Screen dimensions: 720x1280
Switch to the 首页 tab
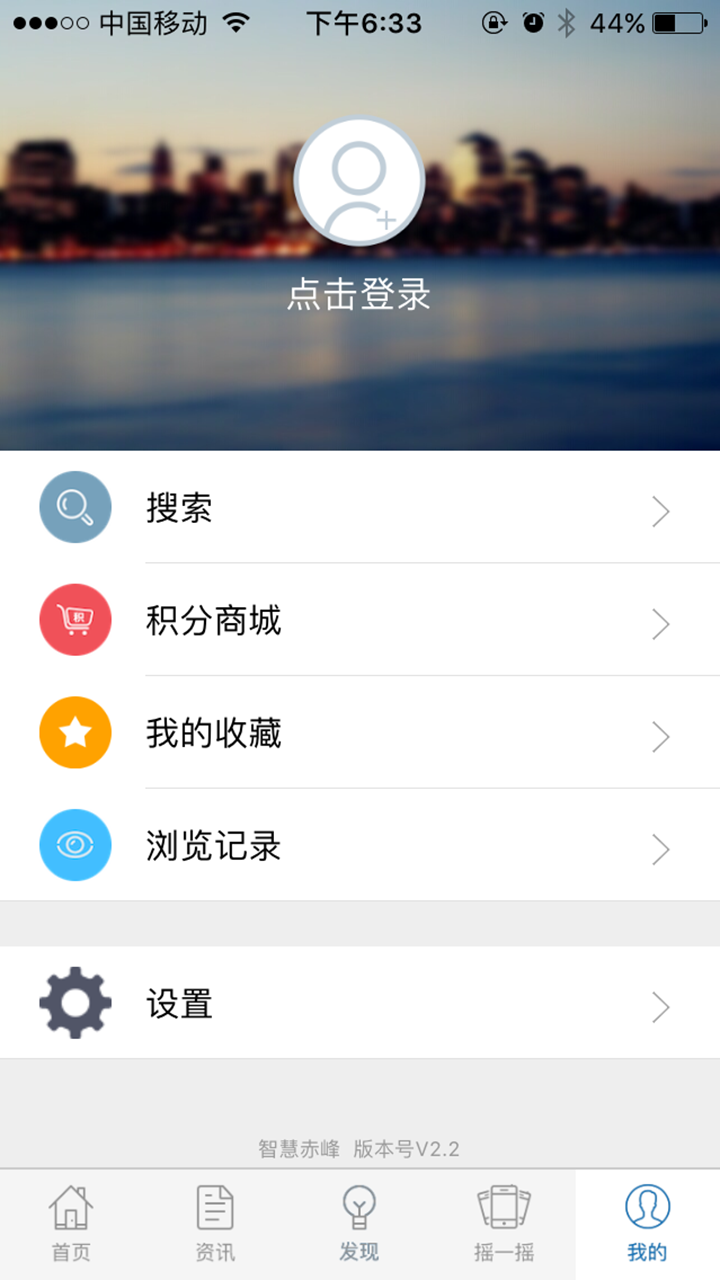tap(72, 1225)
